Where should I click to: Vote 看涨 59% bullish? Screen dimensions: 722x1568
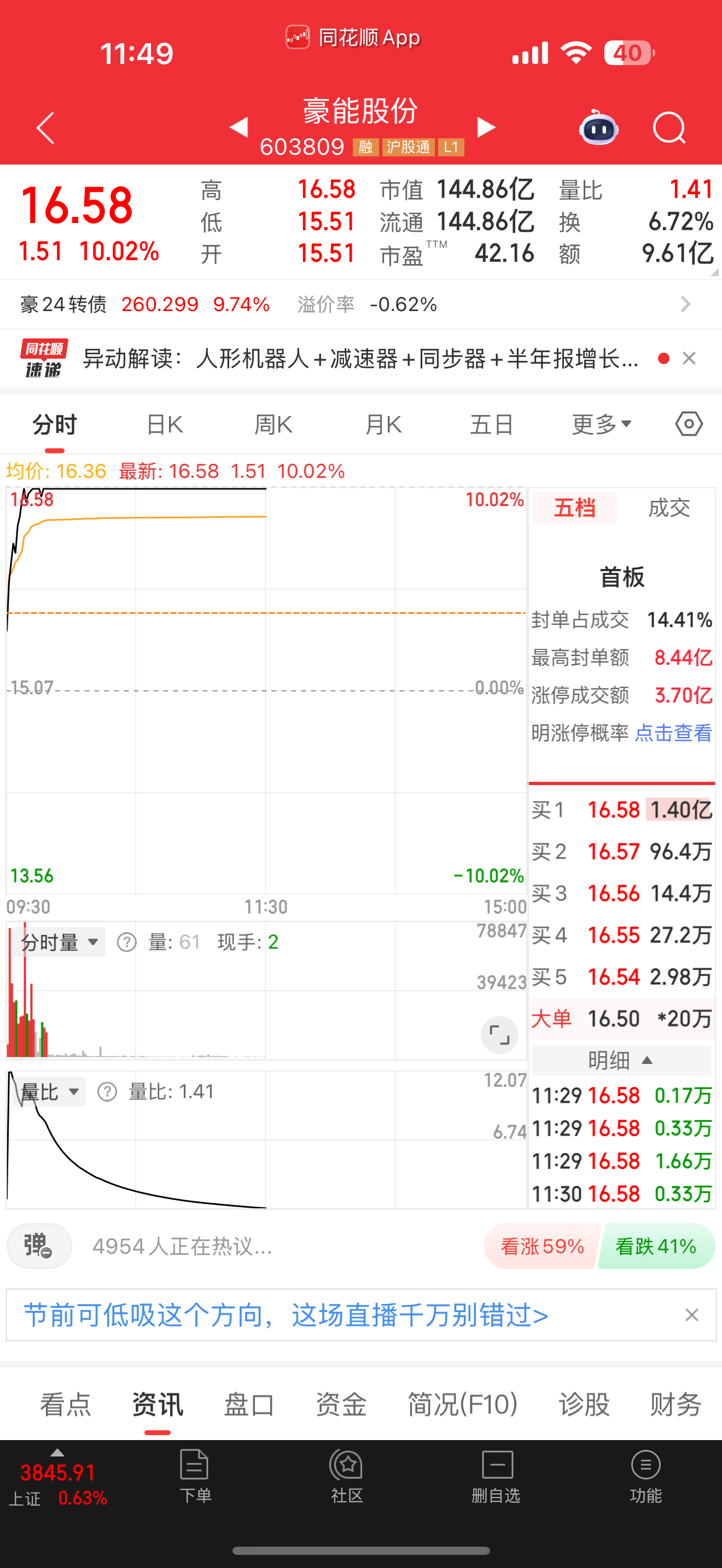[x=541, y=1246]
